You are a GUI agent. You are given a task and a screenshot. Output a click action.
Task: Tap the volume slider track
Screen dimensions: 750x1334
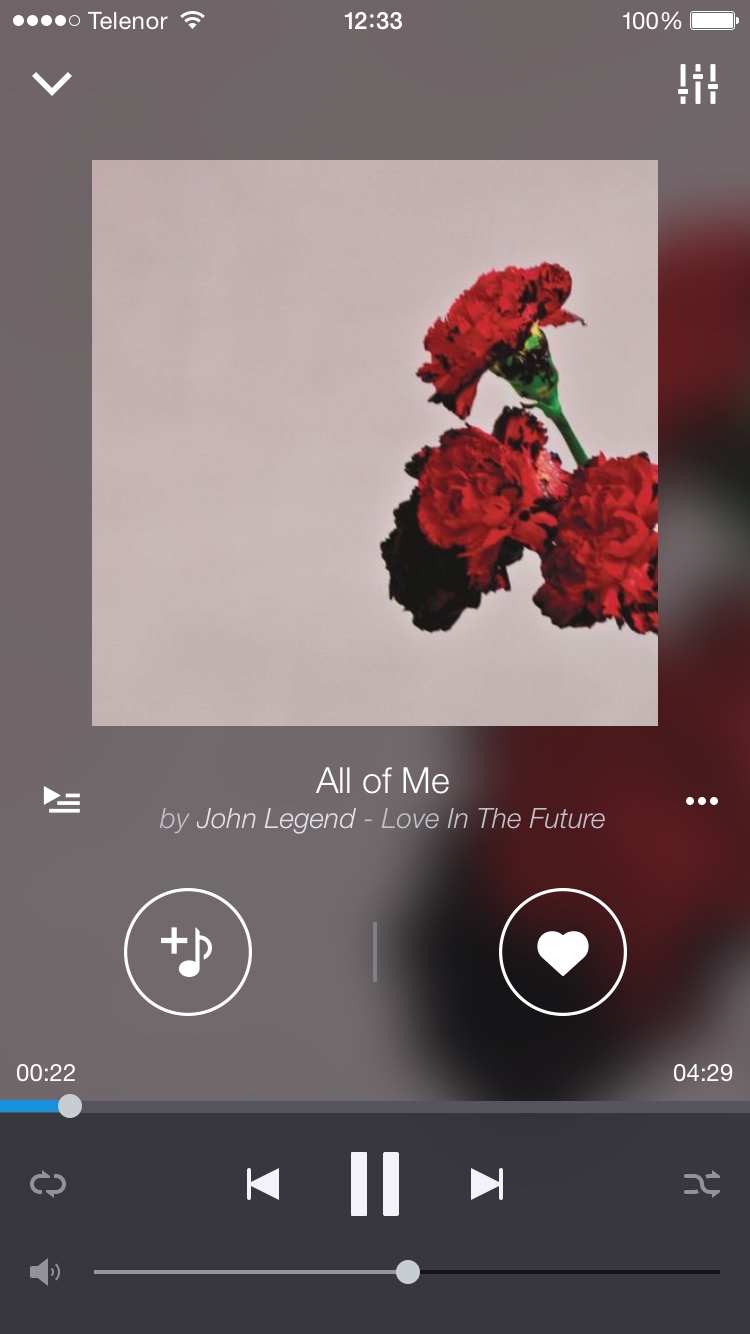pyautogui.click(x=560, y=1272)
